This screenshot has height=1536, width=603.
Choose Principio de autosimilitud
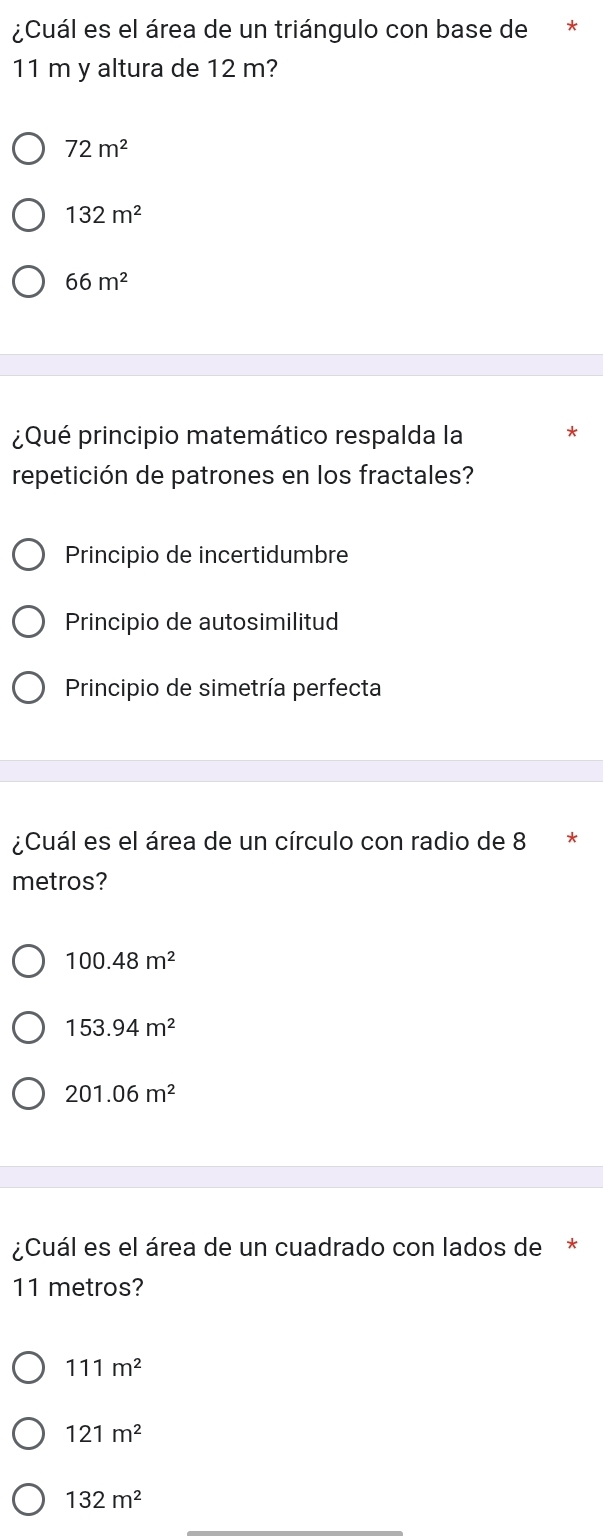pos(29,622)
